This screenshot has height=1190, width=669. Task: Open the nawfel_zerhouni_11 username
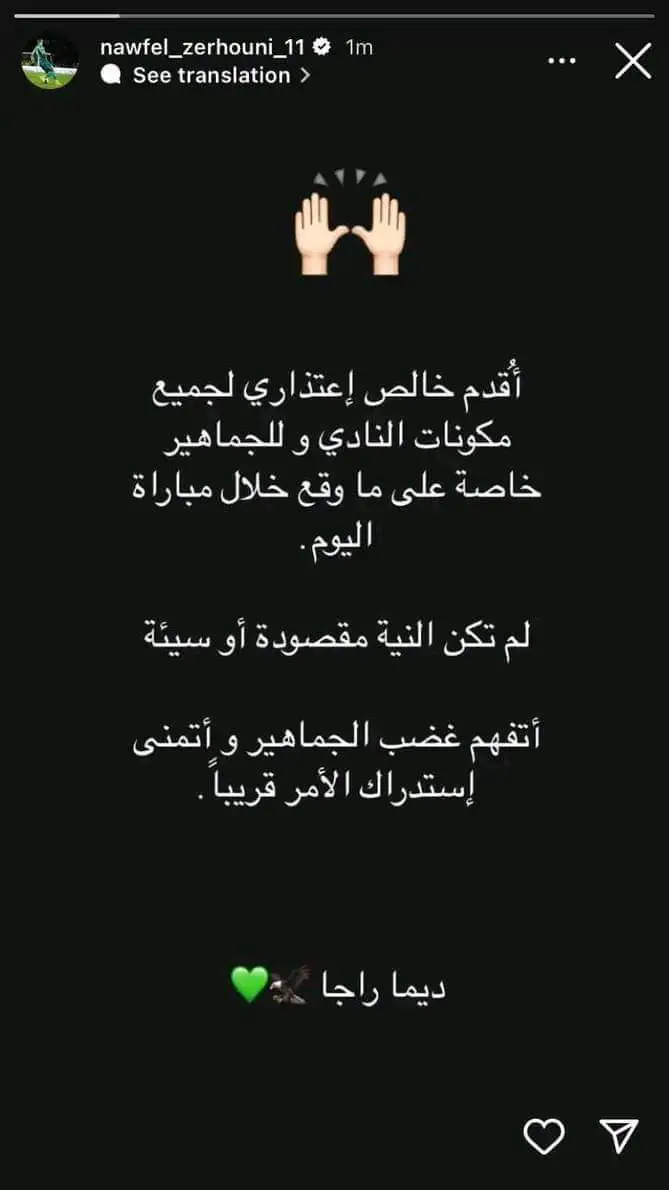203,47
